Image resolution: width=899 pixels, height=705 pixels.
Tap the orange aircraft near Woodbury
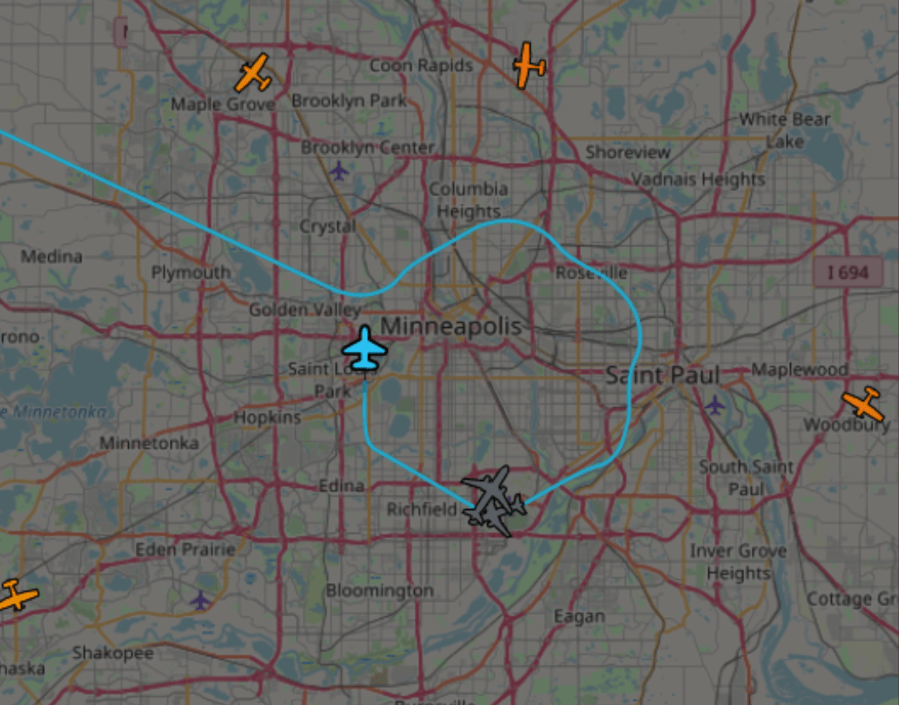pyautogui.click(x=864, y=404)
